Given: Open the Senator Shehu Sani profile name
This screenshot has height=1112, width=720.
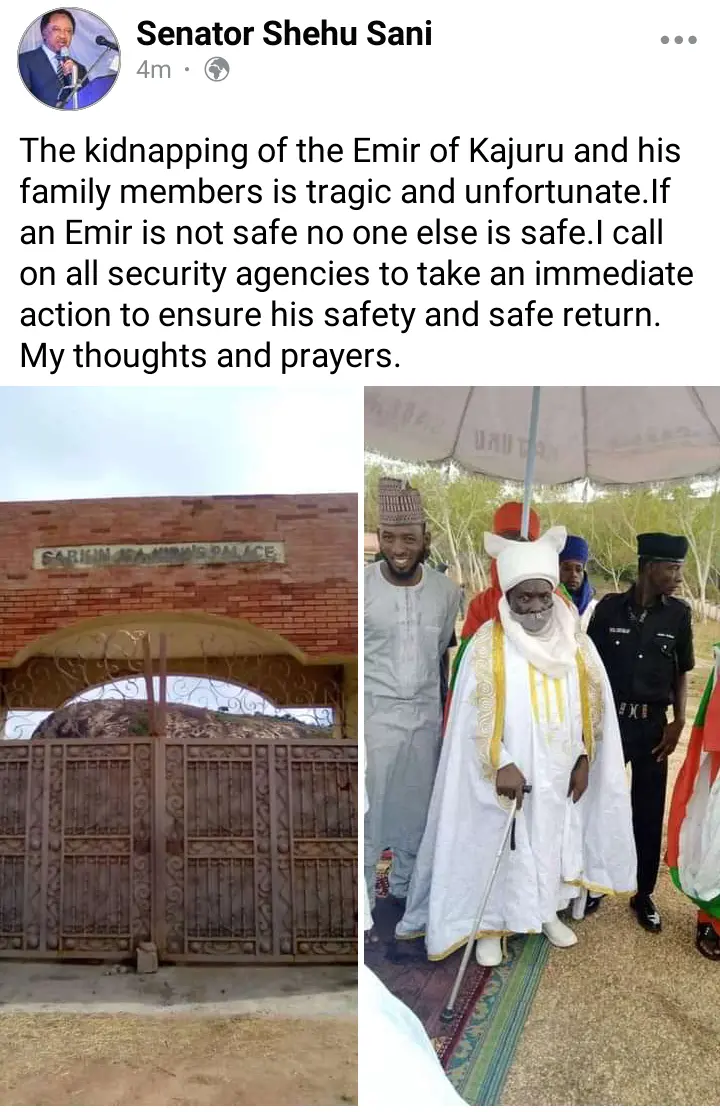Looking at the screenshot, I should [284, 33].
